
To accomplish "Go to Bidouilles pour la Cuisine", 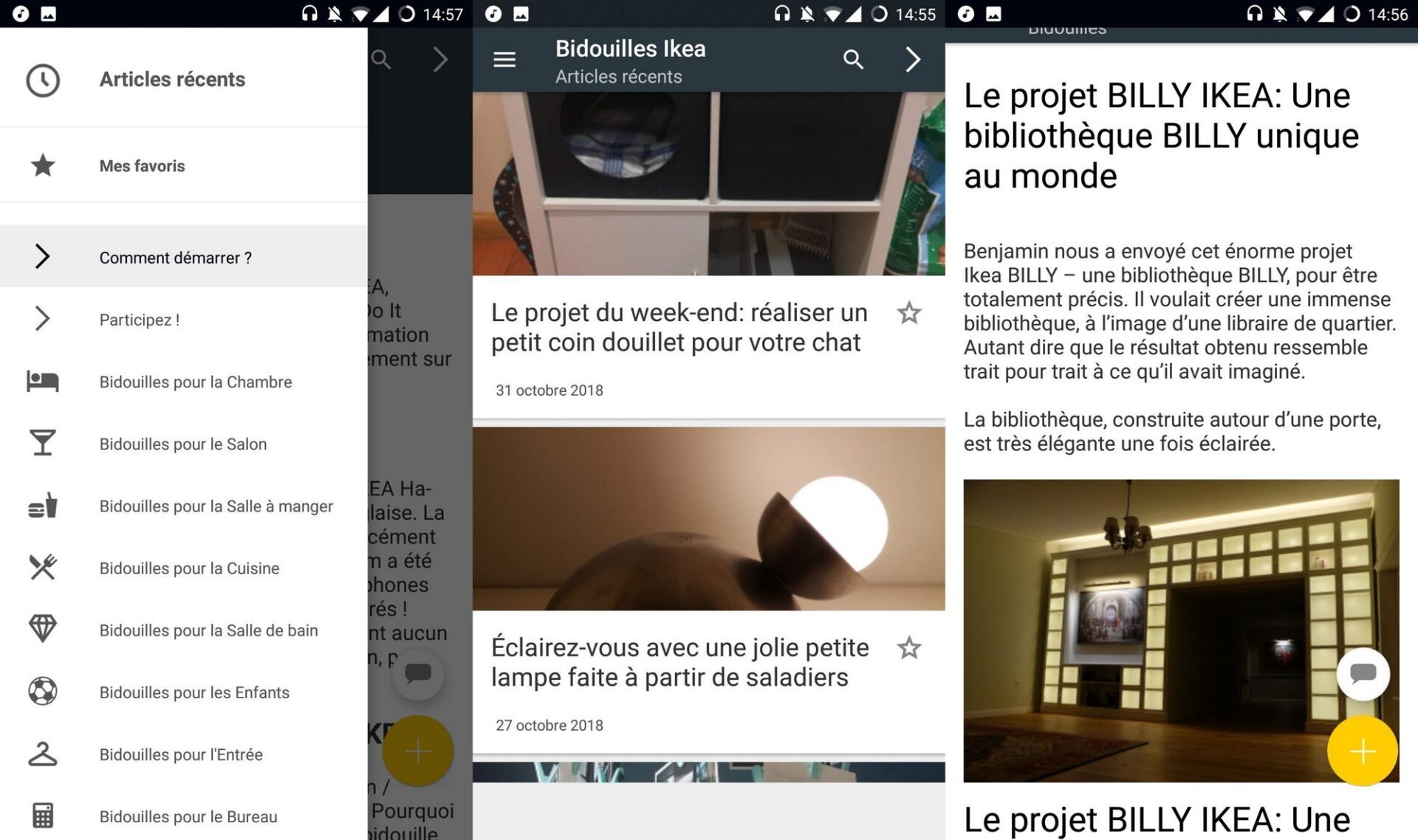I will [x=189, y=568].
